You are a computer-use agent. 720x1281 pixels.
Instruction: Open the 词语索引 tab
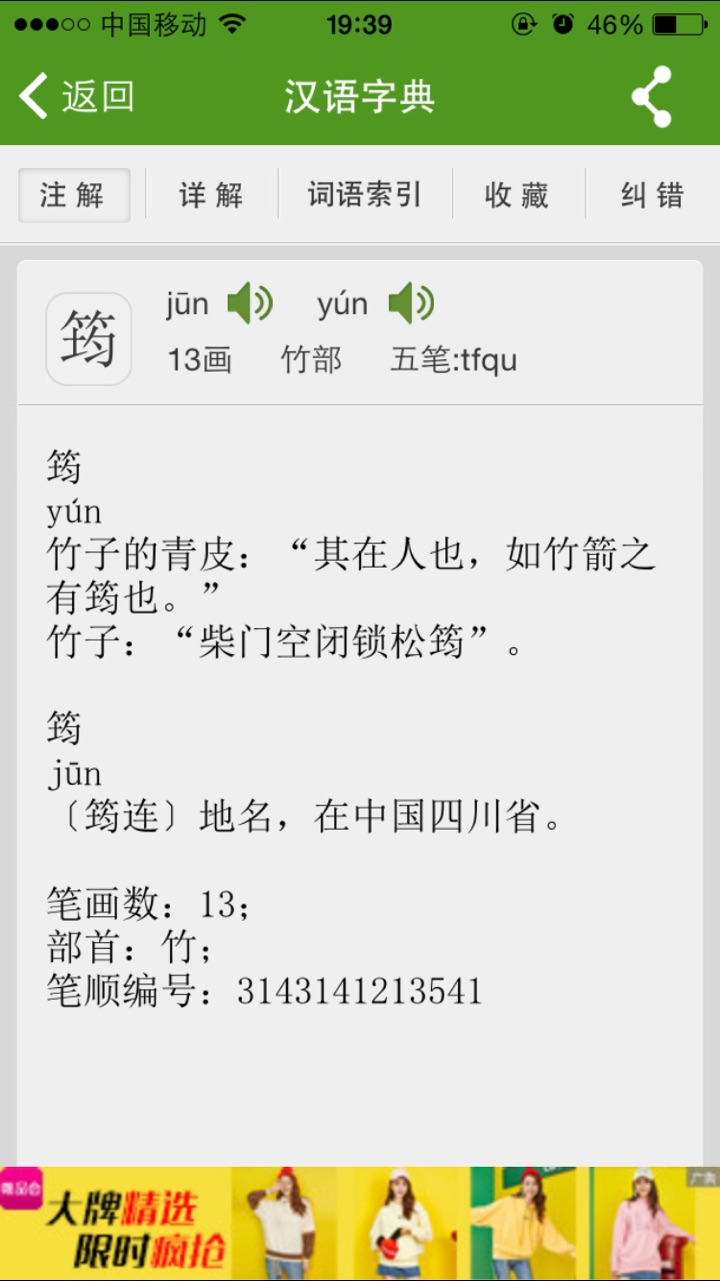(x=365, y=195)
